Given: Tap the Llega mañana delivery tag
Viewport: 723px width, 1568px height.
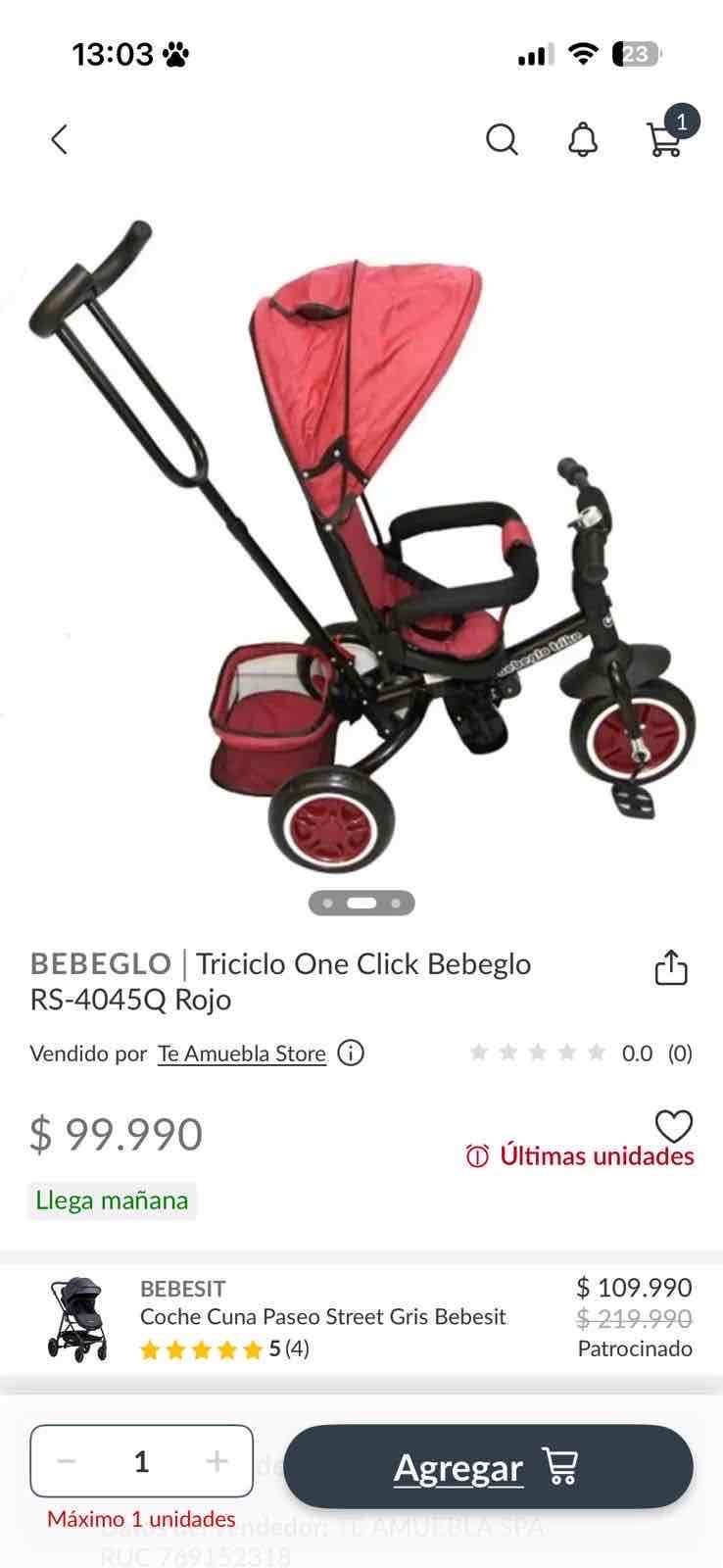Looking at the screenshot, I should tap(111, 1200).
